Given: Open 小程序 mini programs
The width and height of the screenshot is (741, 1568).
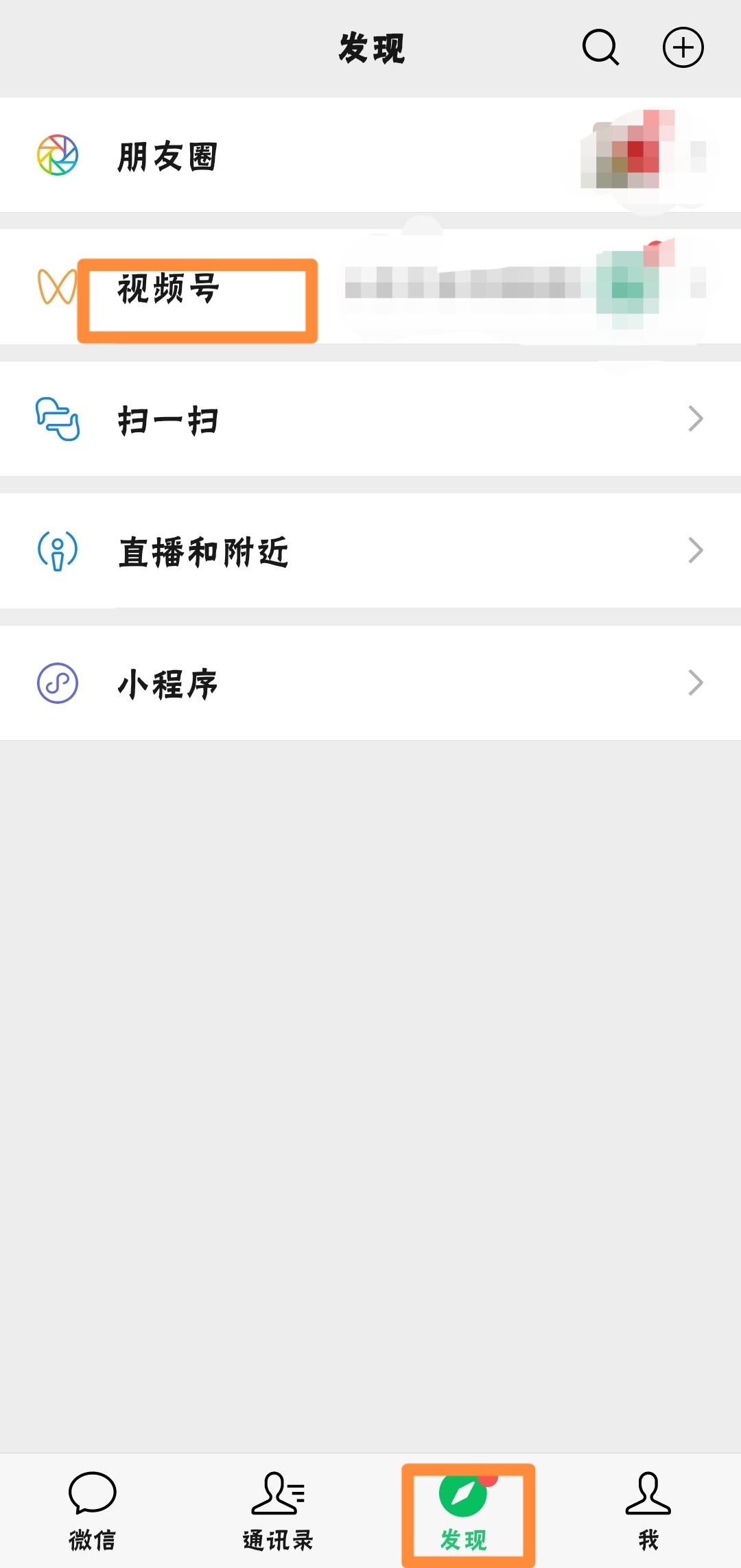Looking at the screenshot, I should 169,683.
